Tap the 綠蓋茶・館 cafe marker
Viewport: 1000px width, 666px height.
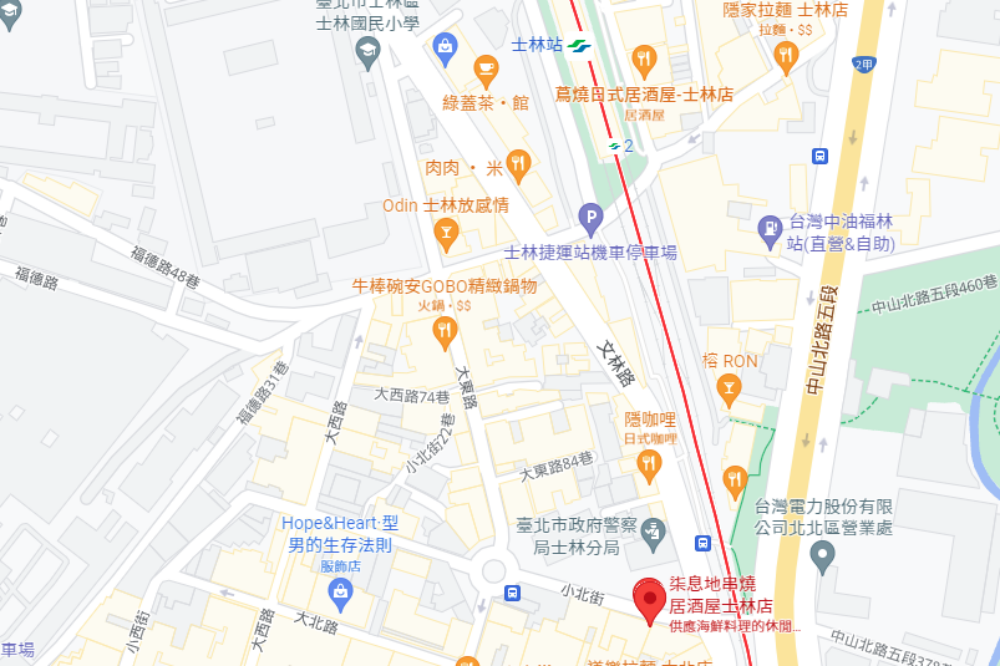(x=487, y=68)
